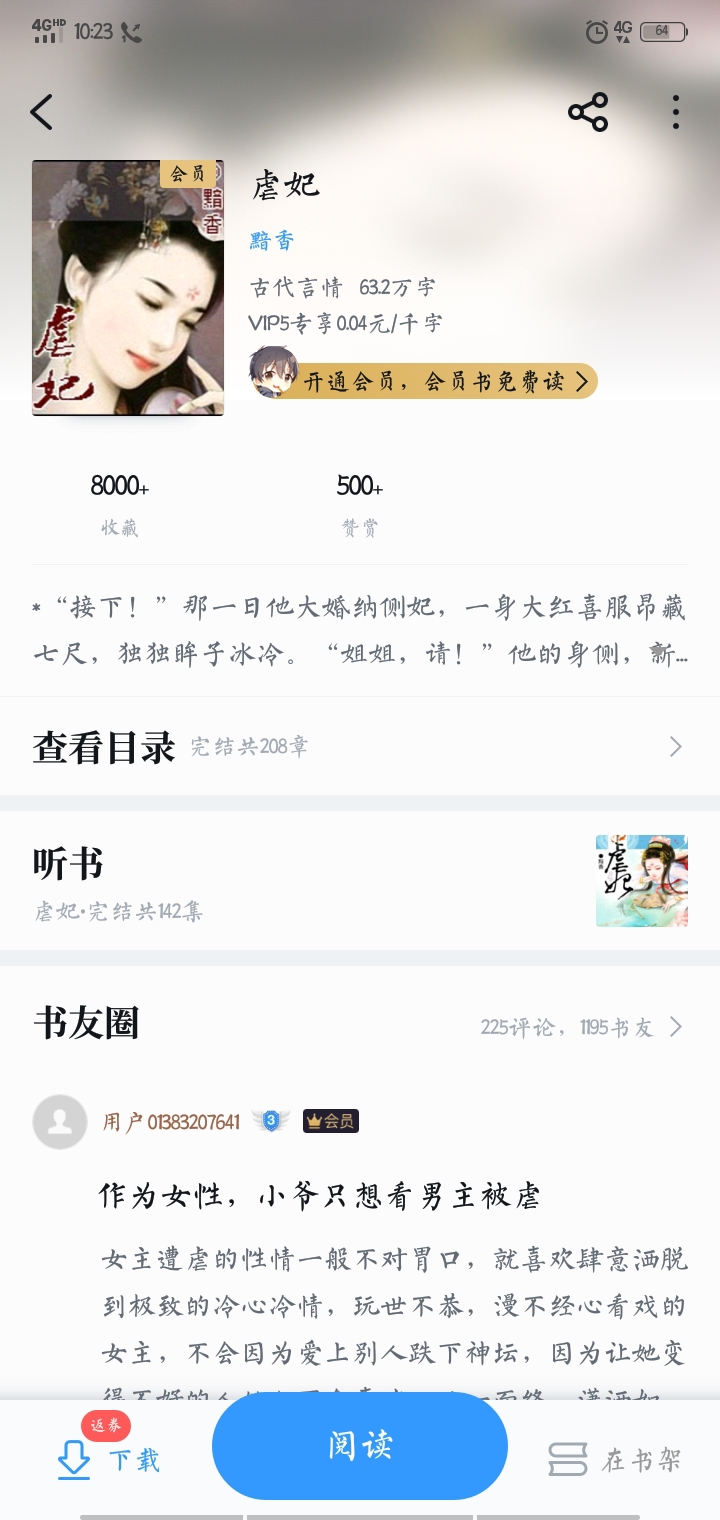Image resolution: width=720 pixels, height=1520 pixels.
Task: Expand the book synopsis text
Action: [360, 631]
